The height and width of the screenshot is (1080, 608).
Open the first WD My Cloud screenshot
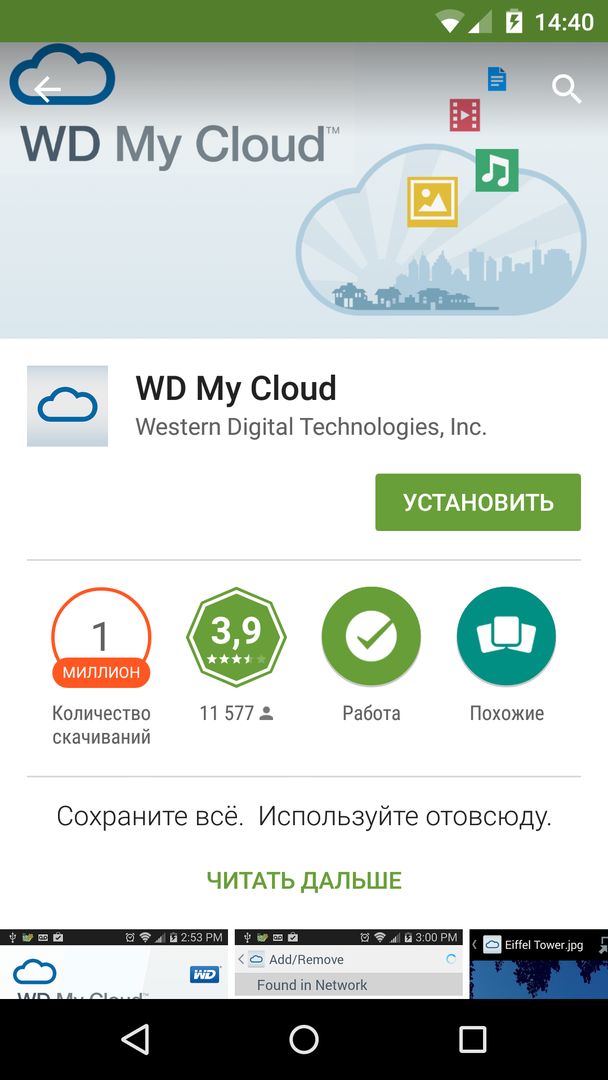[x=114, y=965]
